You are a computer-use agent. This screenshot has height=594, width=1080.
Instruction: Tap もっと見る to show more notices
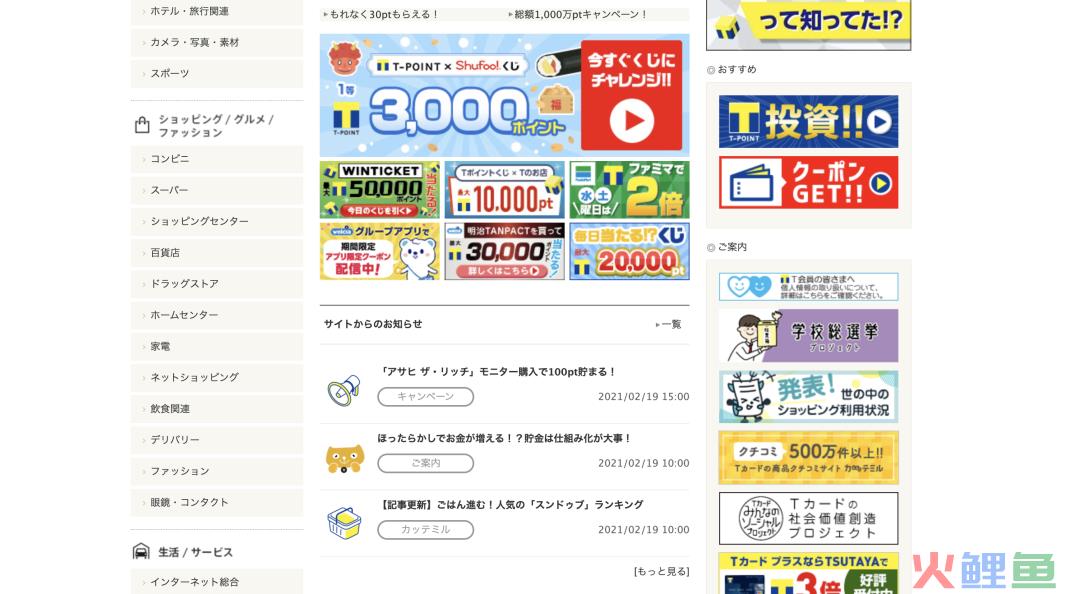point(661,571)
